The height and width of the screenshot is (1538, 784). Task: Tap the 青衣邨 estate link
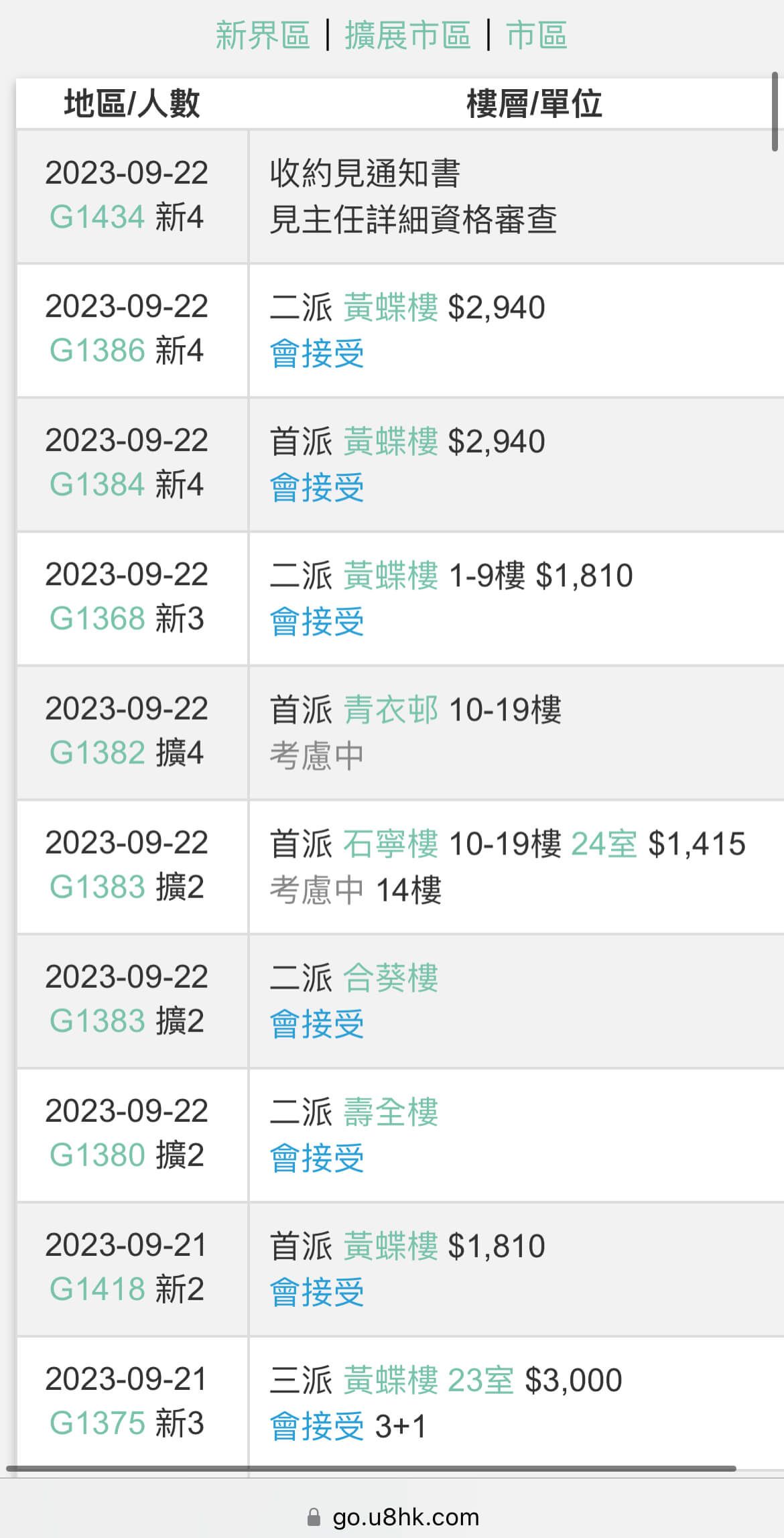391,710
